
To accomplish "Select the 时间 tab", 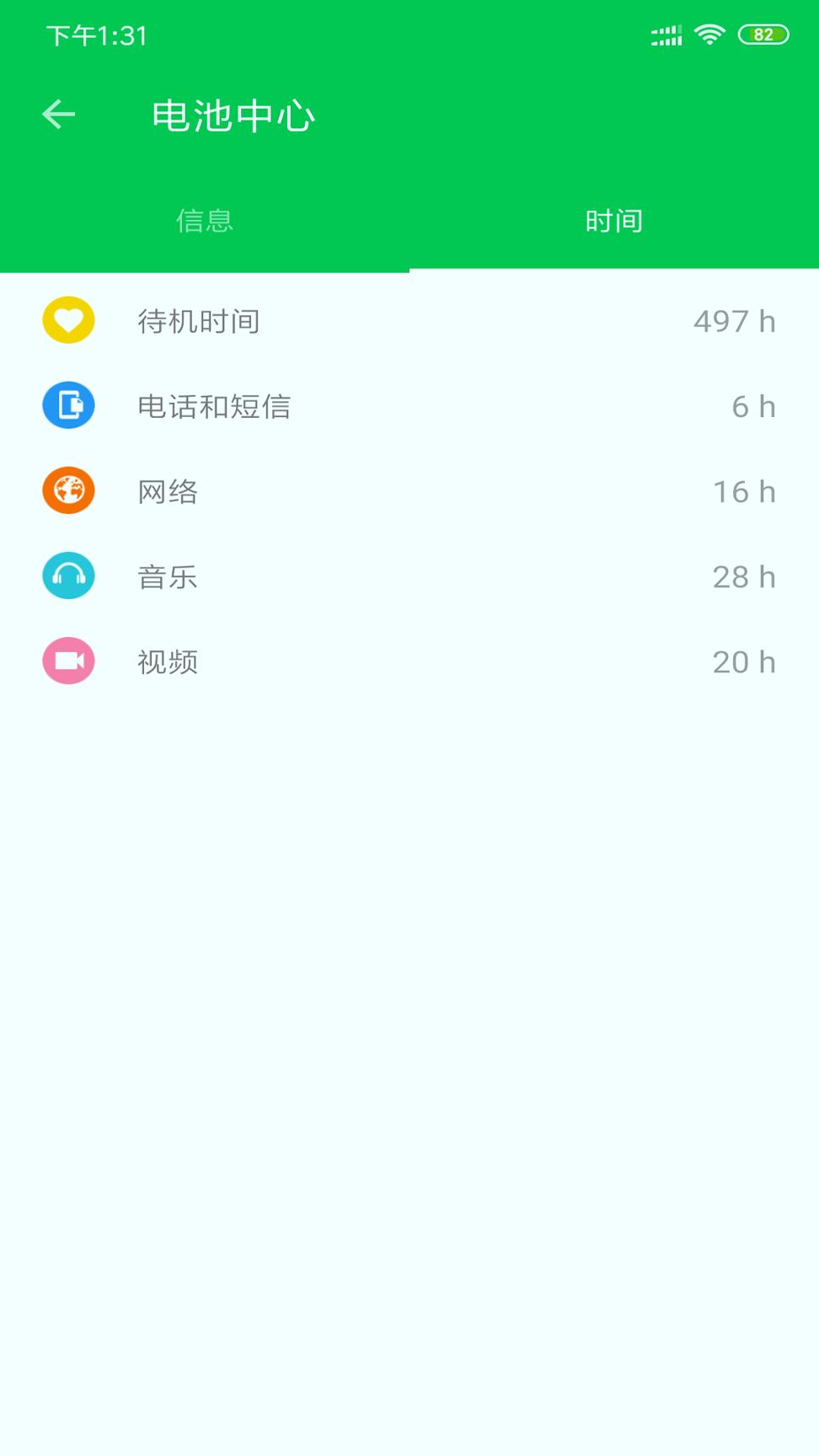I will tap(614, 220).
